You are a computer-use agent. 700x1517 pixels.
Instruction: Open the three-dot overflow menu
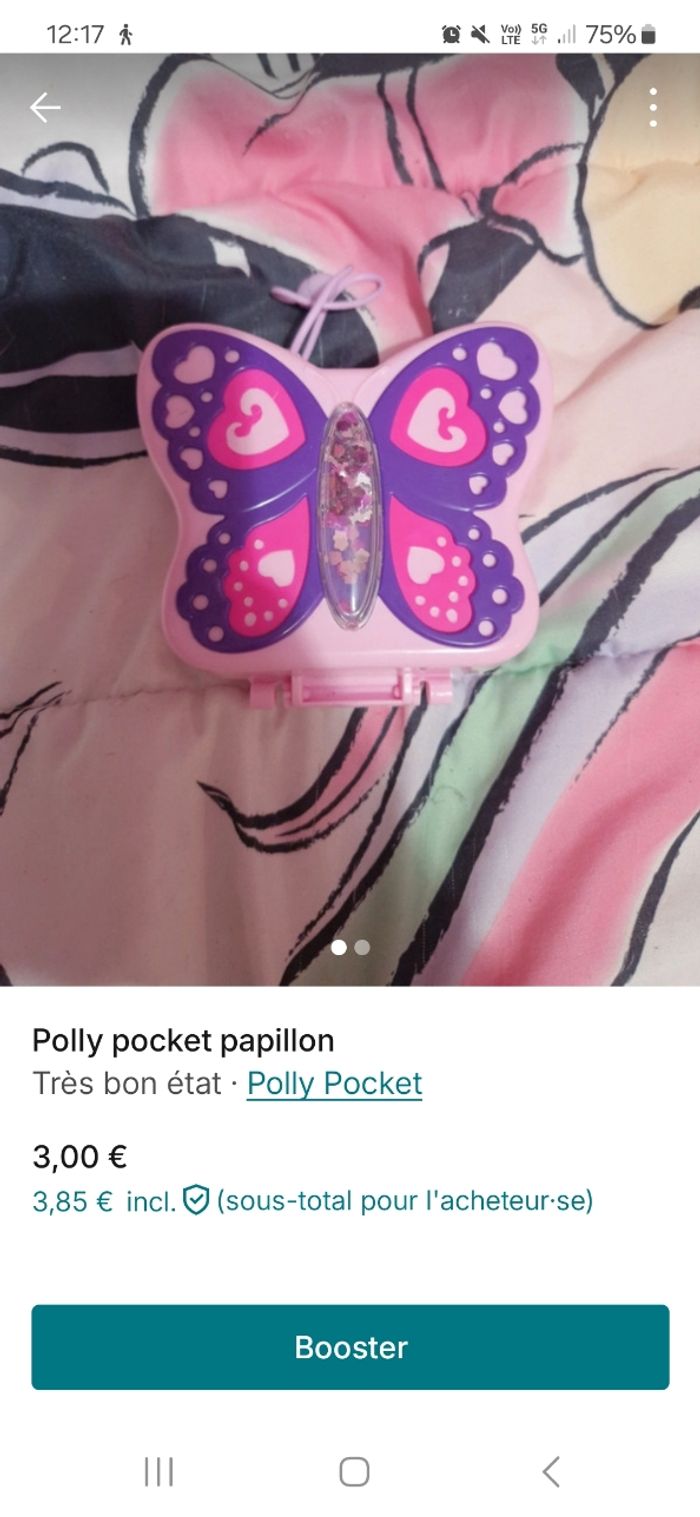point(653,107)
